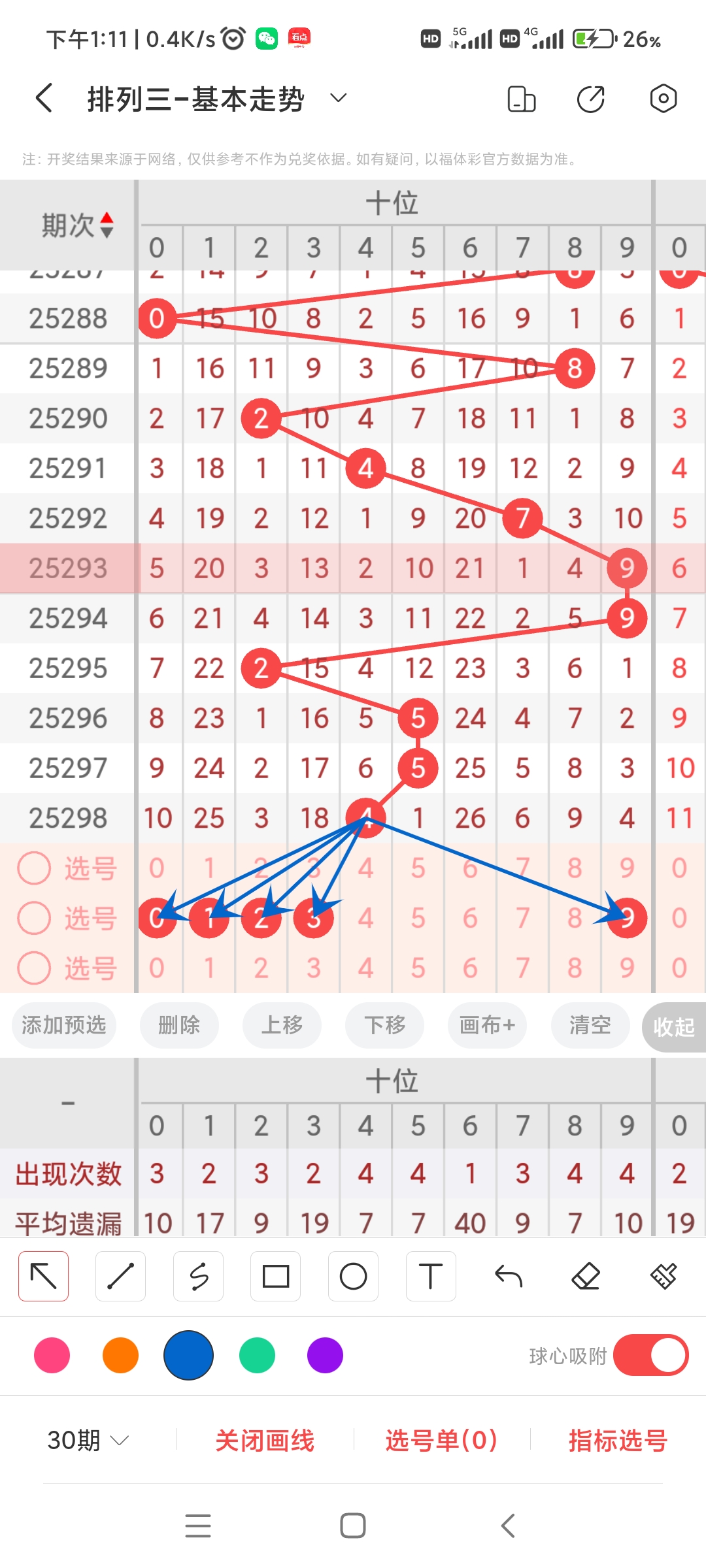Expand the 排列三-基本走势 chart type dropdown

tap(338, 99)
